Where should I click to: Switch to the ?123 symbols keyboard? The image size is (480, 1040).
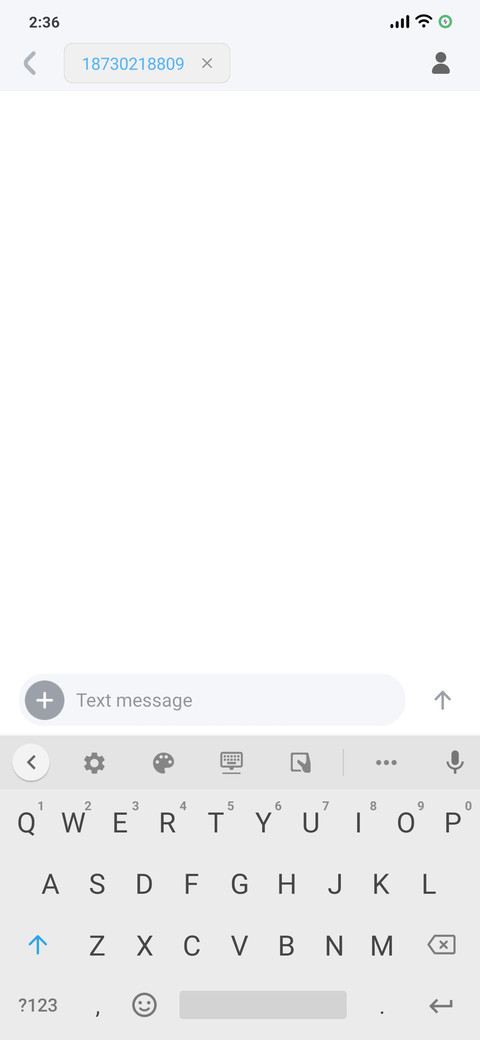tap(38, 1005)
